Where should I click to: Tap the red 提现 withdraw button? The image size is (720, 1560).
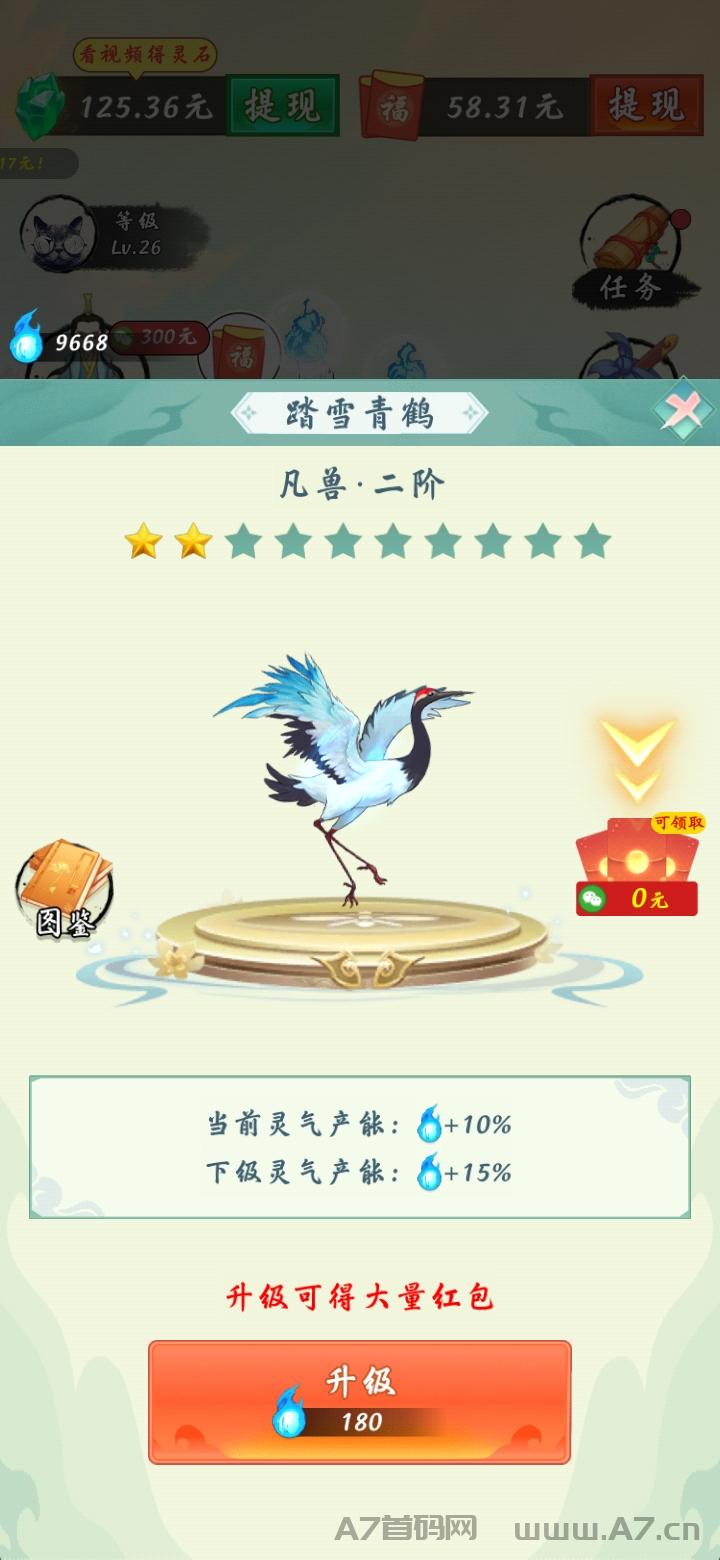[646, 105]
